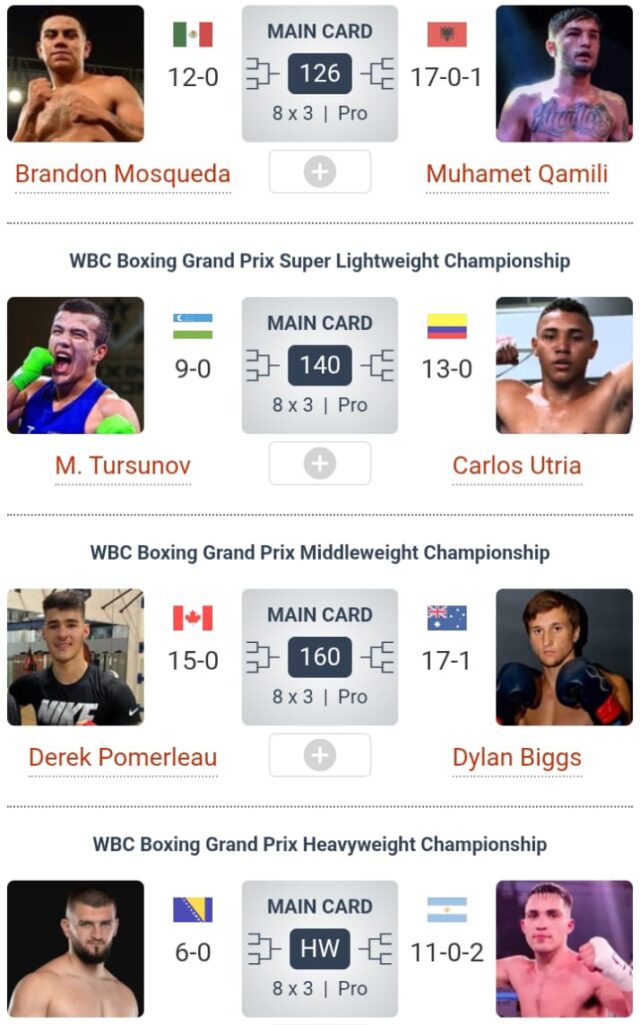Tap Brandon Mosqueda's fighter photo
The height and width of the screenshot is (1025, 640).
pyautogui.click(x=75, y=73)
